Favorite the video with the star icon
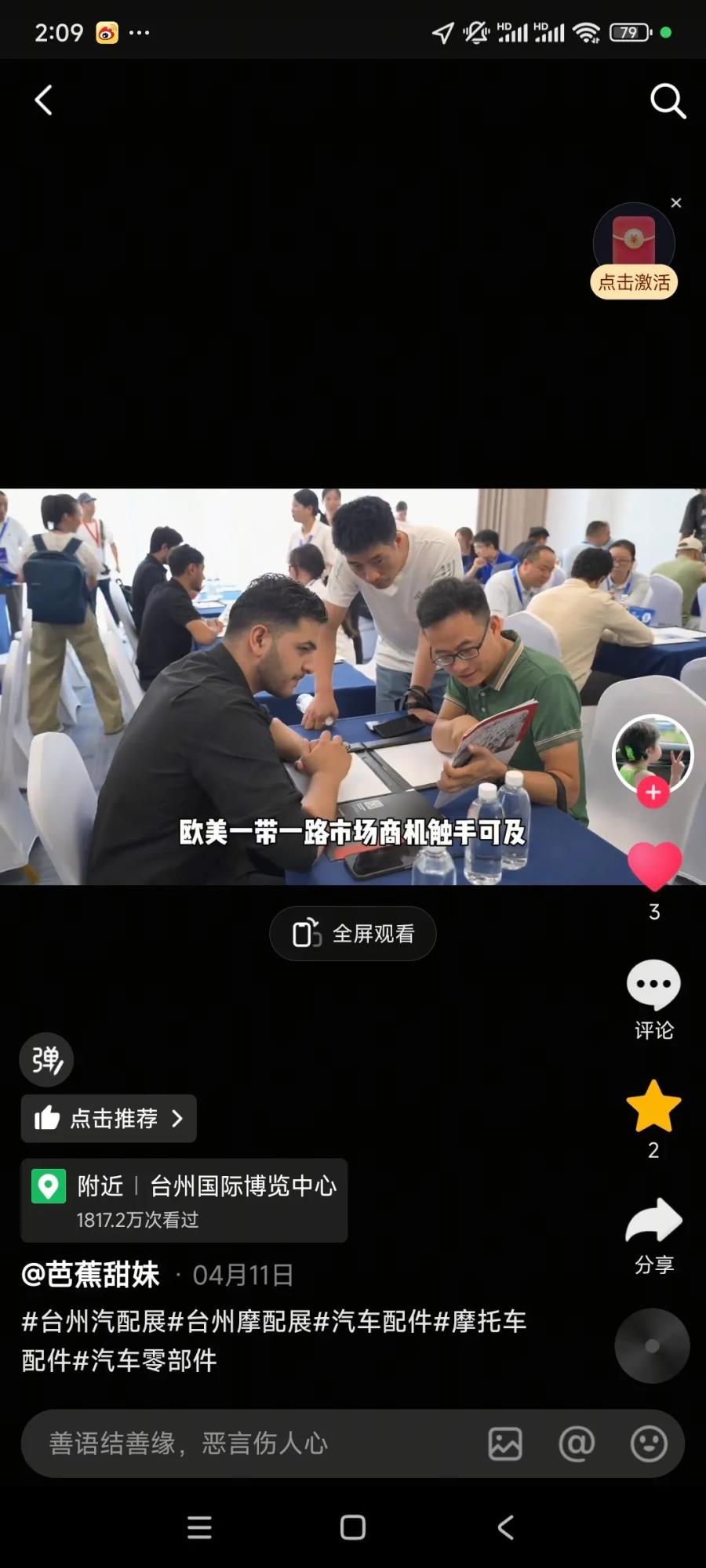Screen dimensions: 706x1568 pyautogui.click(x=653, y=1106)
